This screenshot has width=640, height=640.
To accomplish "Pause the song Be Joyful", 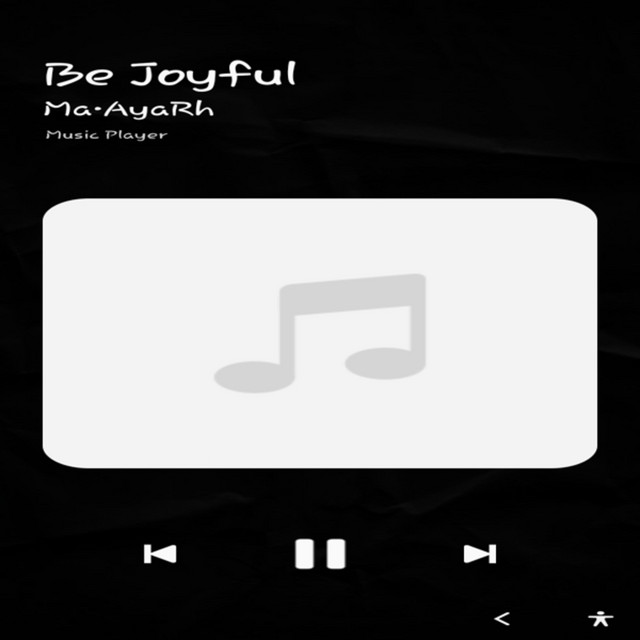I will click(320, 553).
